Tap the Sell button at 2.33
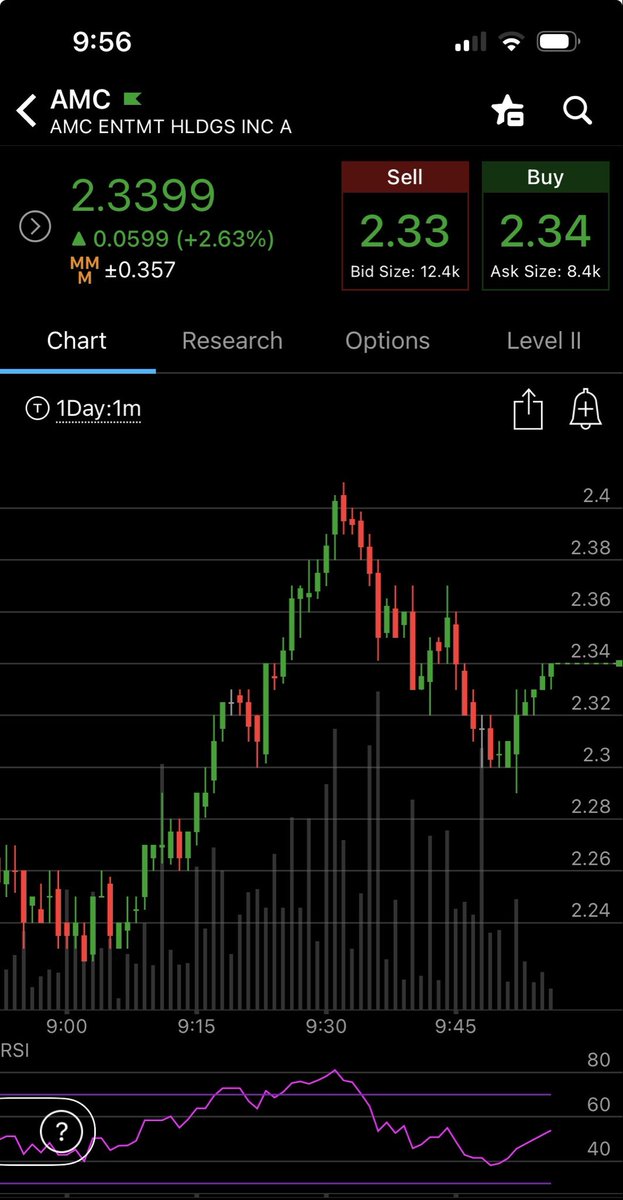Screen dimensions: 623x1200 click(405, 227)
